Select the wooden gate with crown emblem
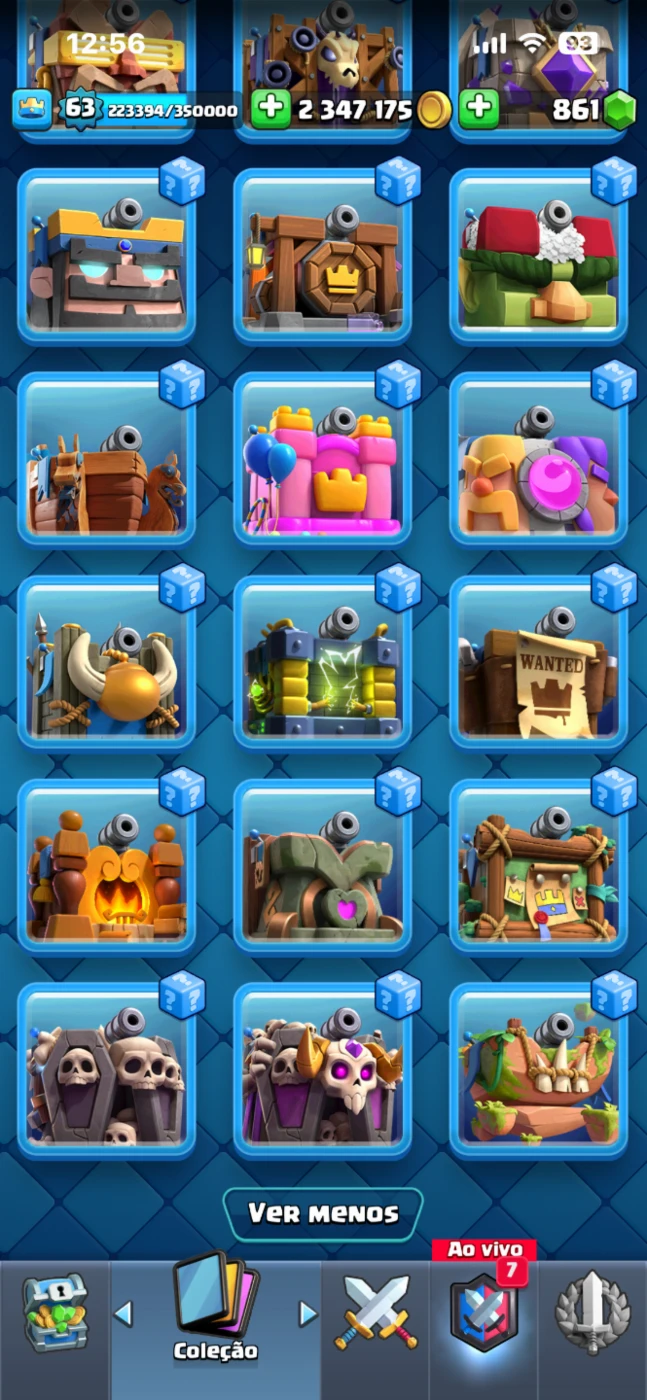647x1400 pixels. (x=322, y=257)
